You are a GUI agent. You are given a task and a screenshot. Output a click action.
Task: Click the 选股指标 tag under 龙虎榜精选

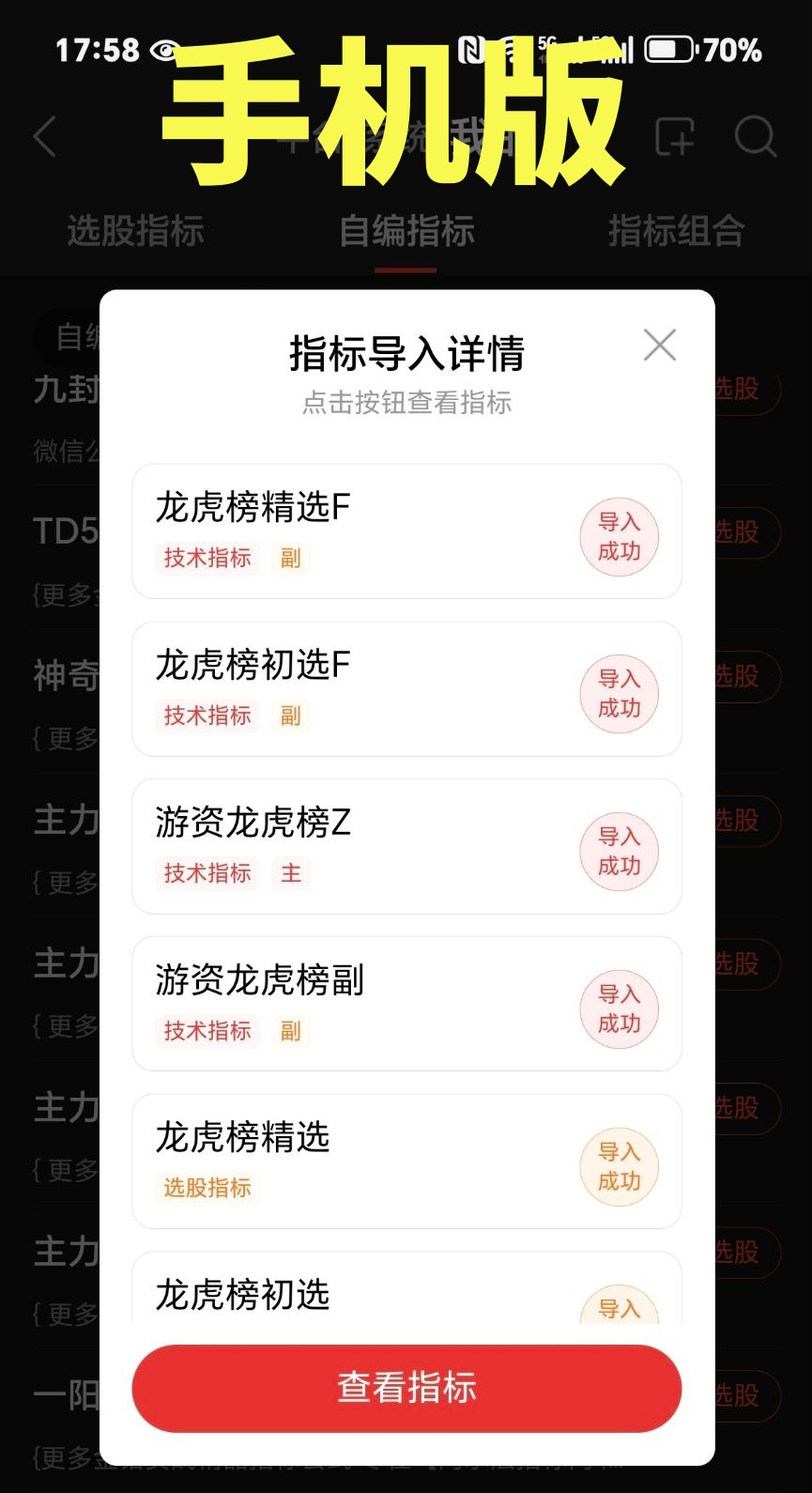point(207,1190)
